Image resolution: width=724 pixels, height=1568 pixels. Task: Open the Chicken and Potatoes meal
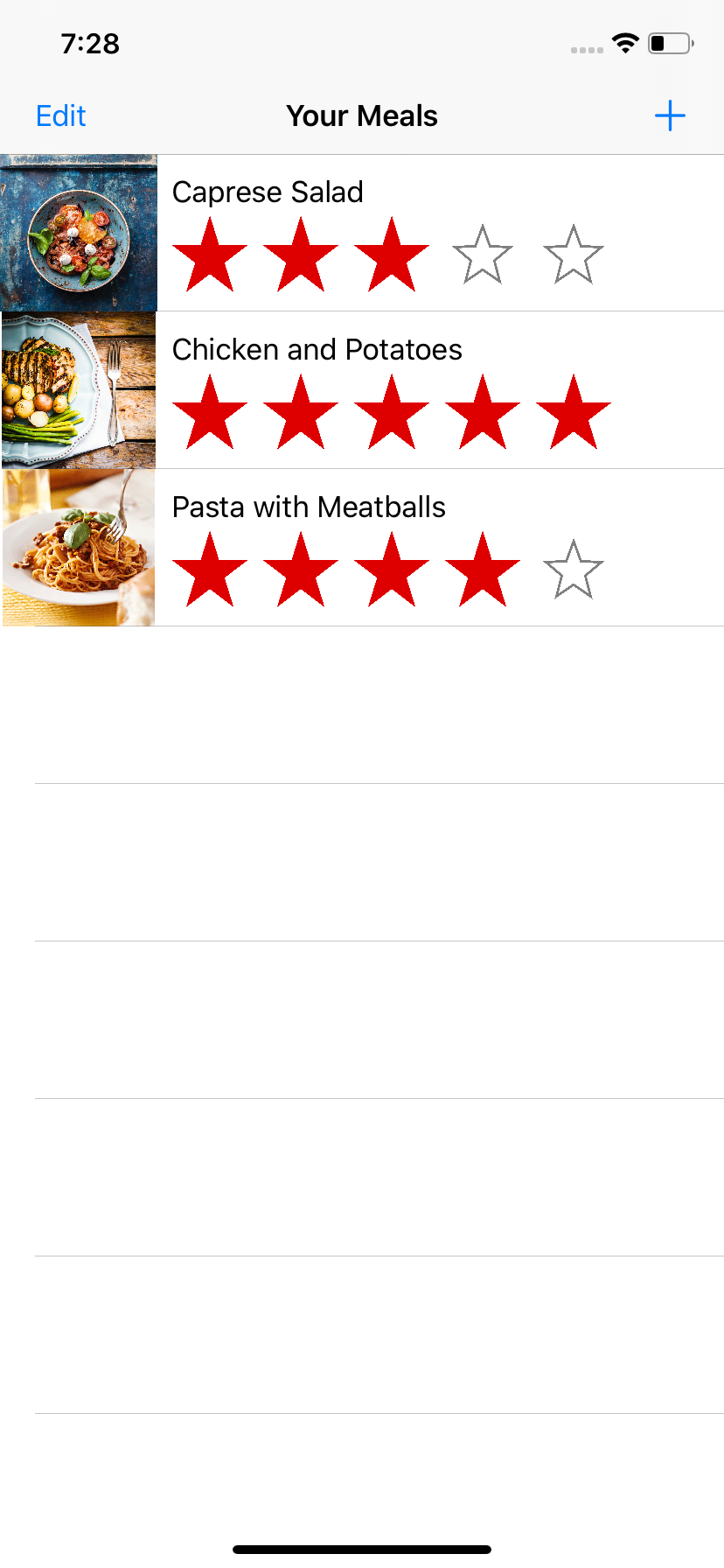point(317,350)
